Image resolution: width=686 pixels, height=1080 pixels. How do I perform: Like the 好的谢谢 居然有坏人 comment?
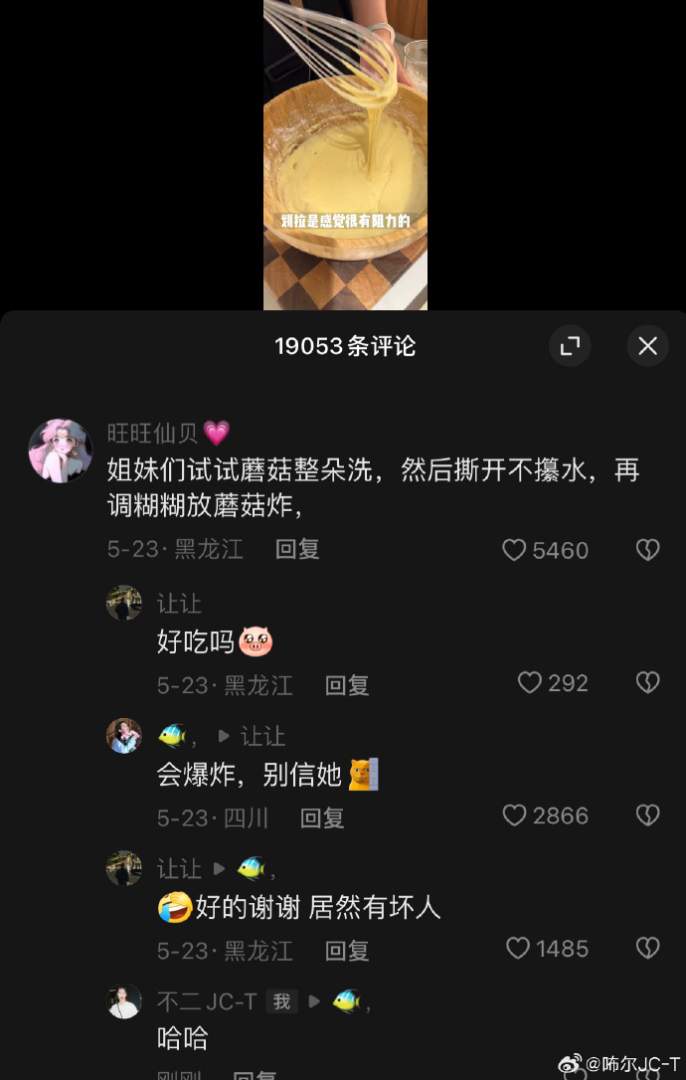tap(517, 948)
